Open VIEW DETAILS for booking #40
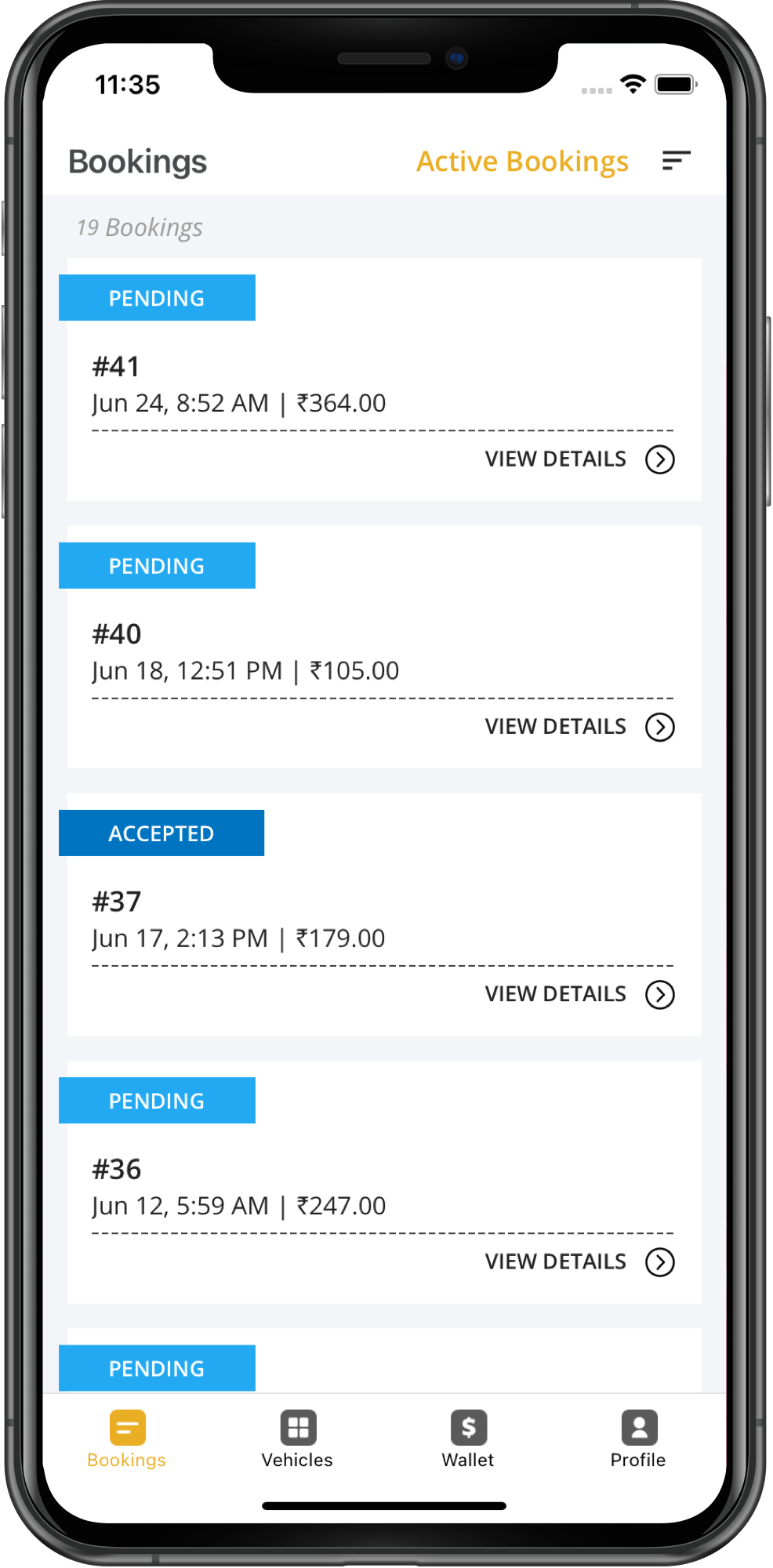 click(554, 726)
